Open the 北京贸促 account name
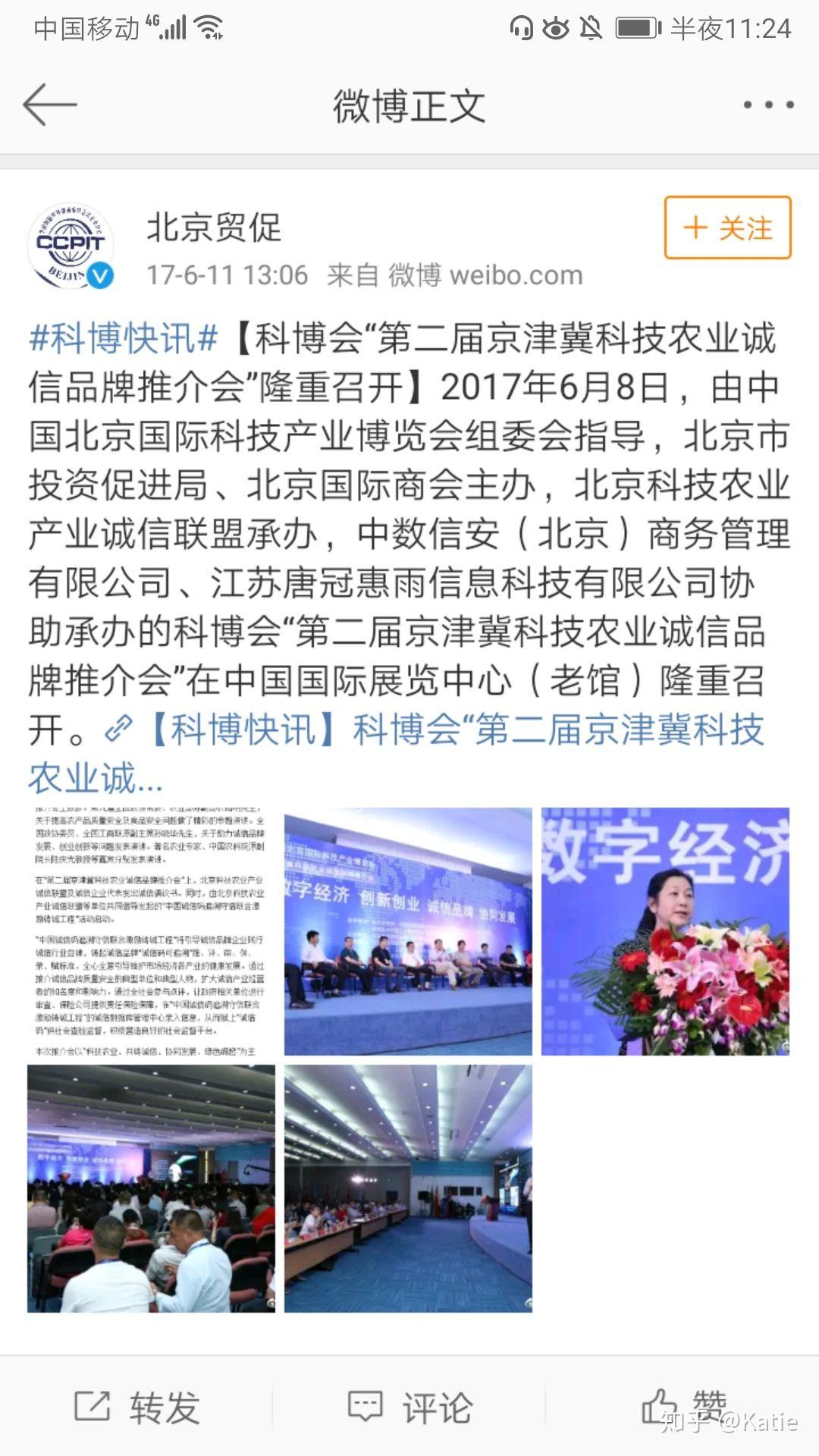 (214, 227)
